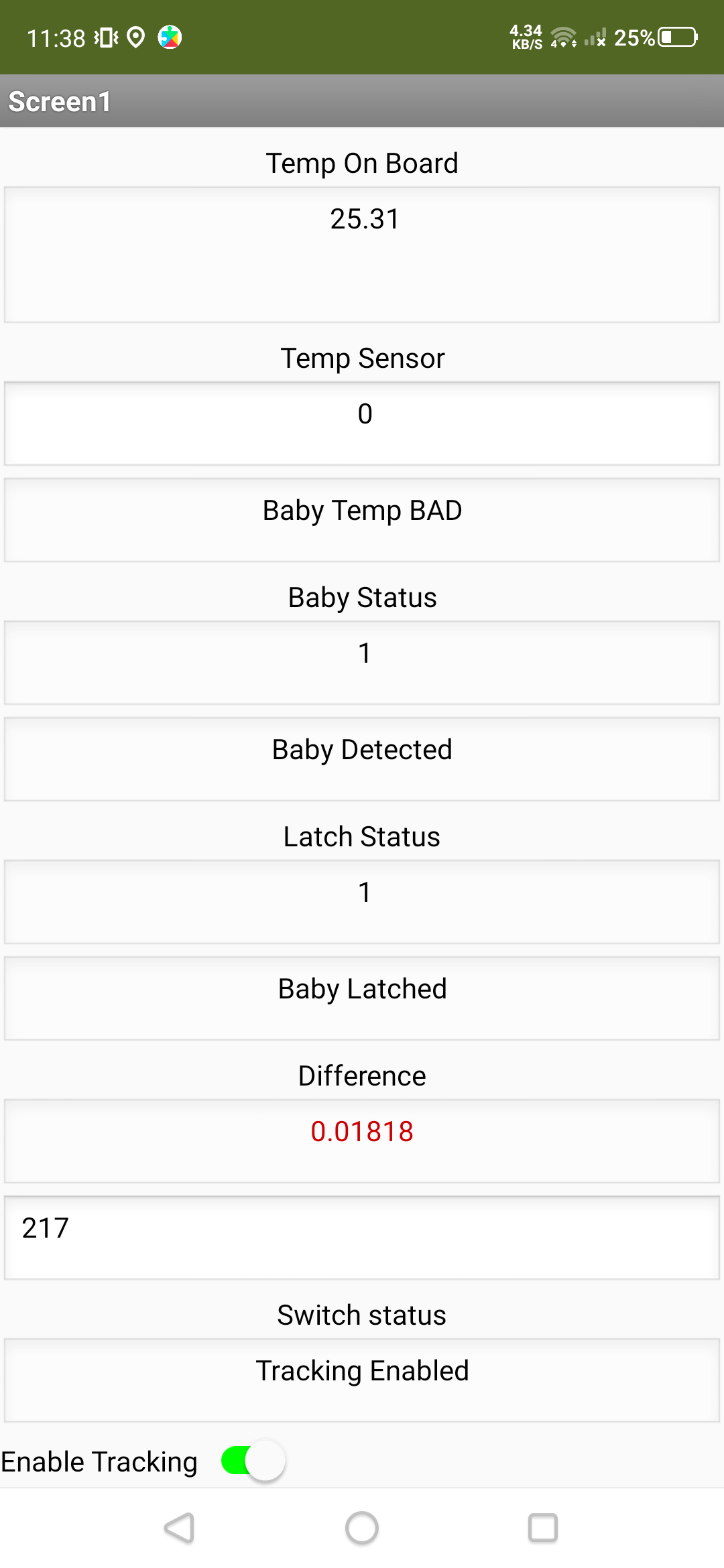Go back using the navigation bar
The height and width of the screenshot is (1568, 724).
pos(180,1528)
